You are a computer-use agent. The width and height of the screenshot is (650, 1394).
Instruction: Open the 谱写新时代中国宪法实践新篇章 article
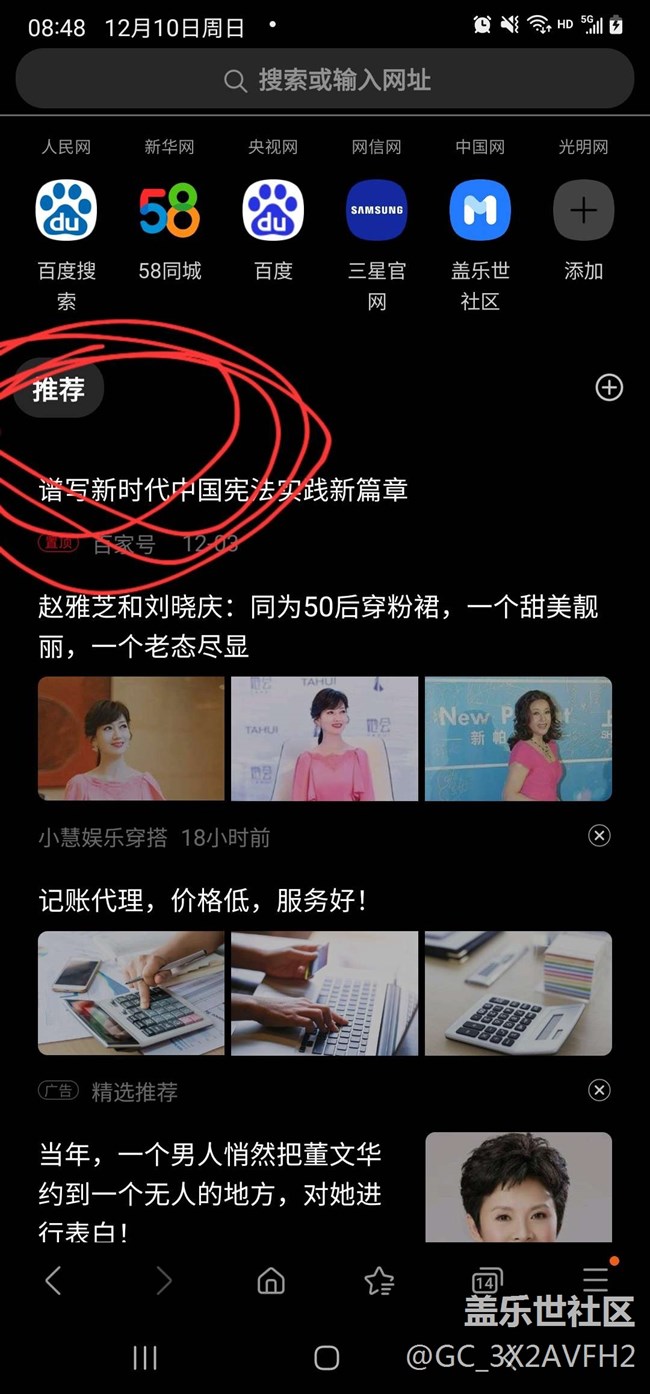coord(223,490)
